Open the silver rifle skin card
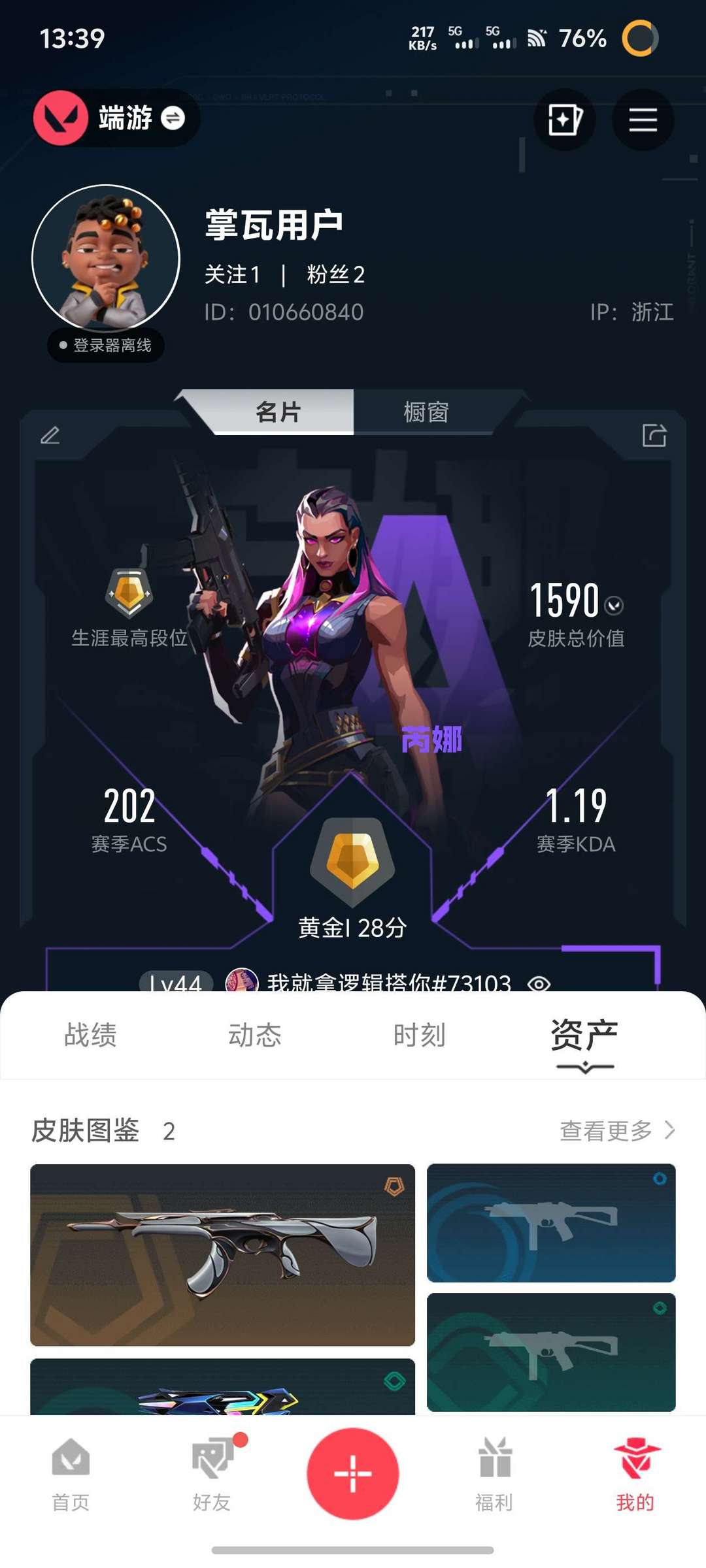706x1568 pixels. [222, 1255]
